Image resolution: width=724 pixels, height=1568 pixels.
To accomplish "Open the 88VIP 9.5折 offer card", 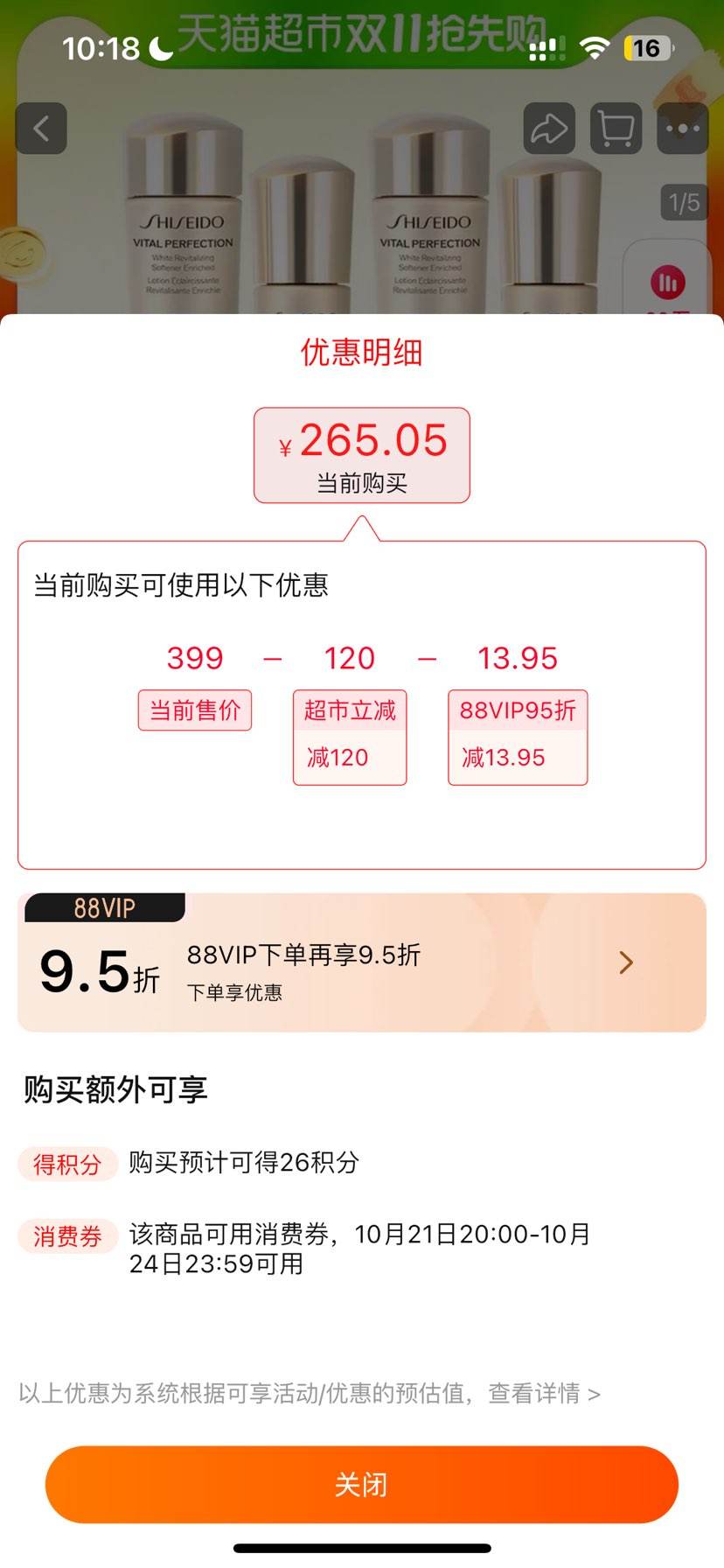I will pyautogui.click(x=361, y=962).
